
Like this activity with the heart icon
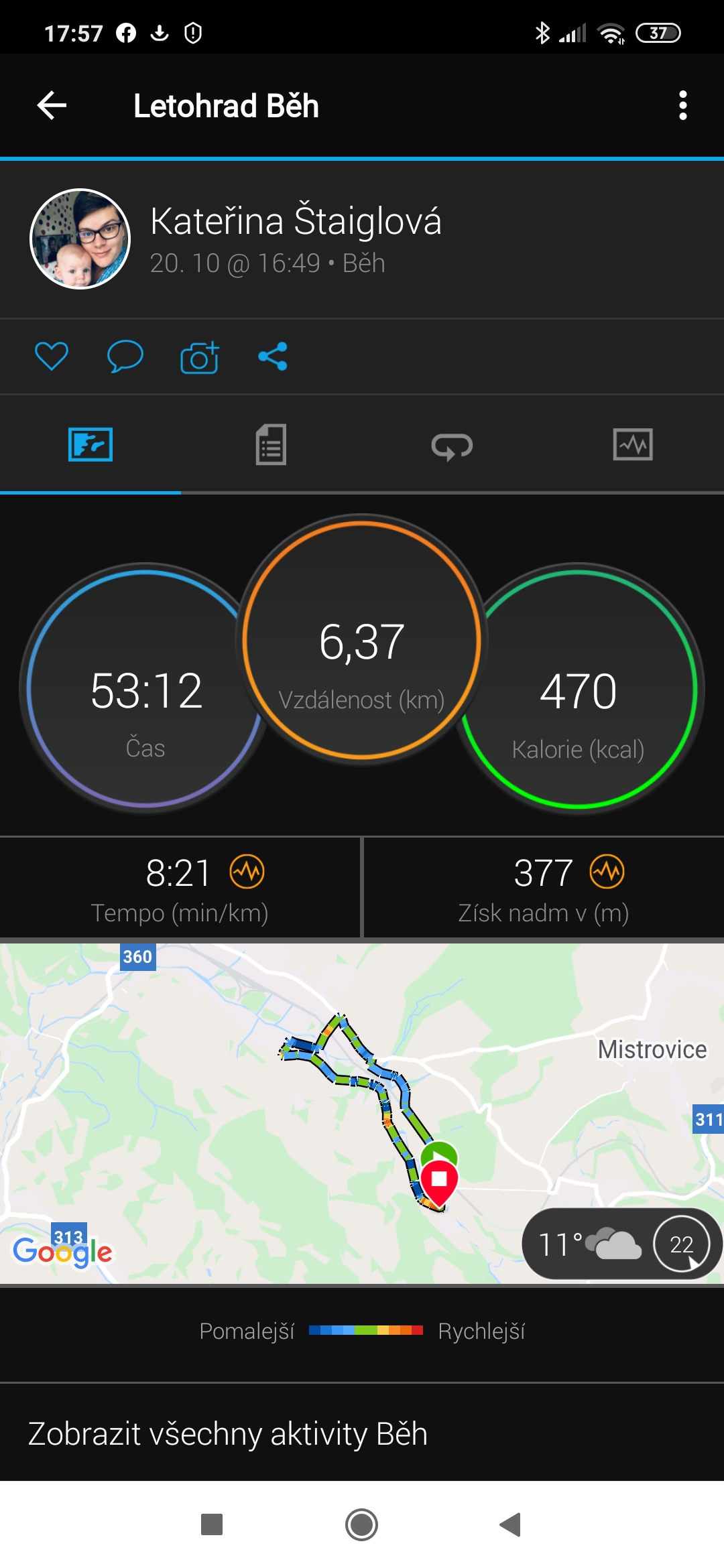pos(52,356)
